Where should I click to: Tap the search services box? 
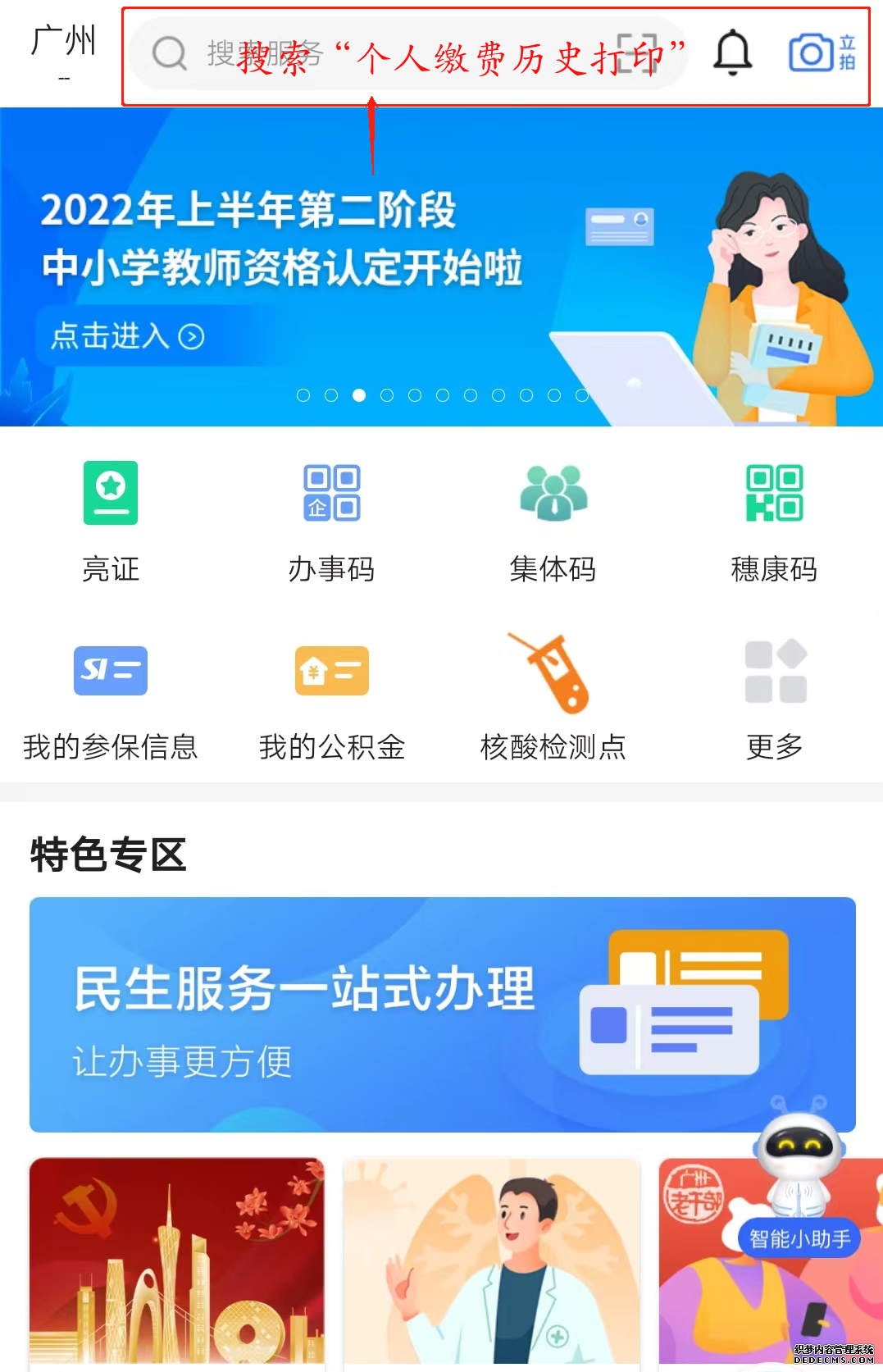[x=369, y=55]
